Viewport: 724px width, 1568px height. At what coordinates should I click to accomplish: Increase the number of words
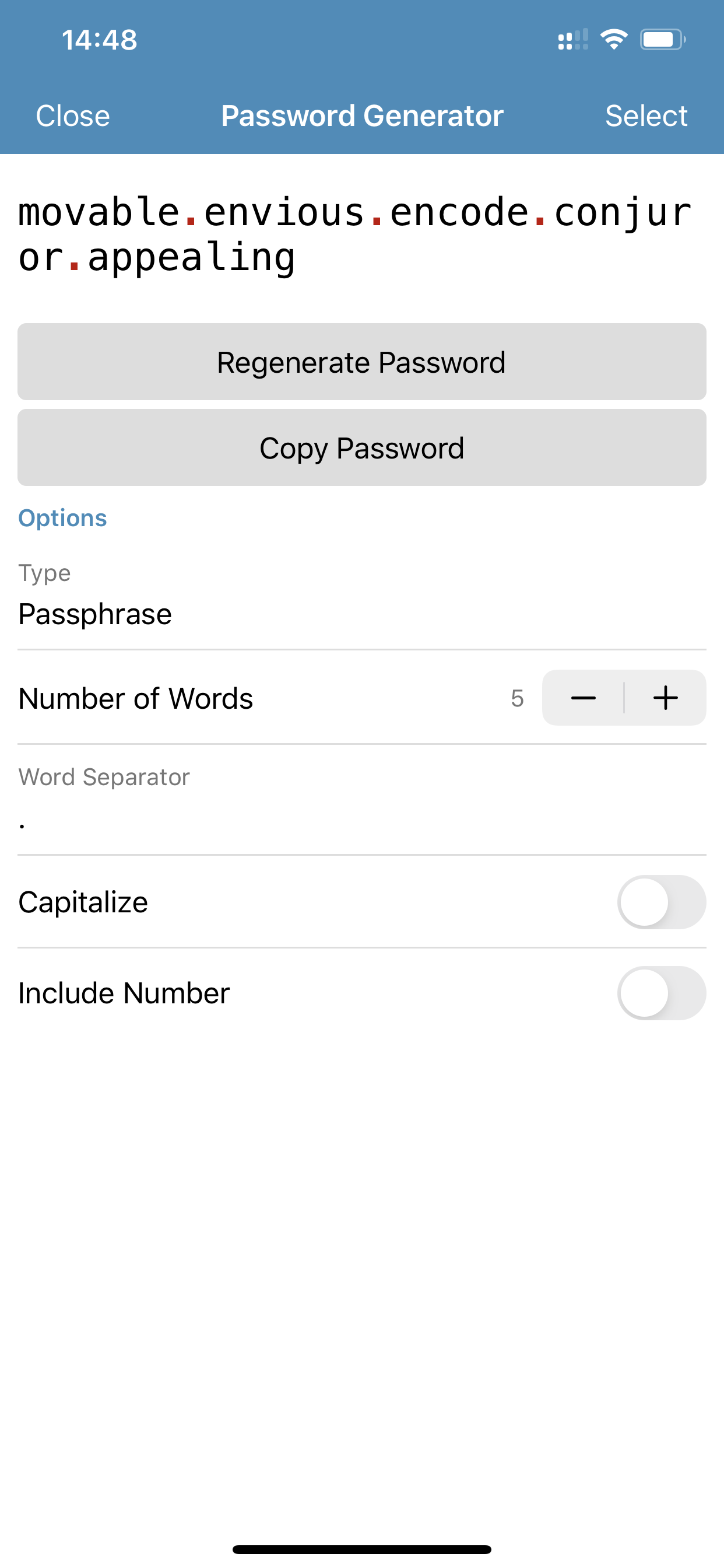[666, 698]
